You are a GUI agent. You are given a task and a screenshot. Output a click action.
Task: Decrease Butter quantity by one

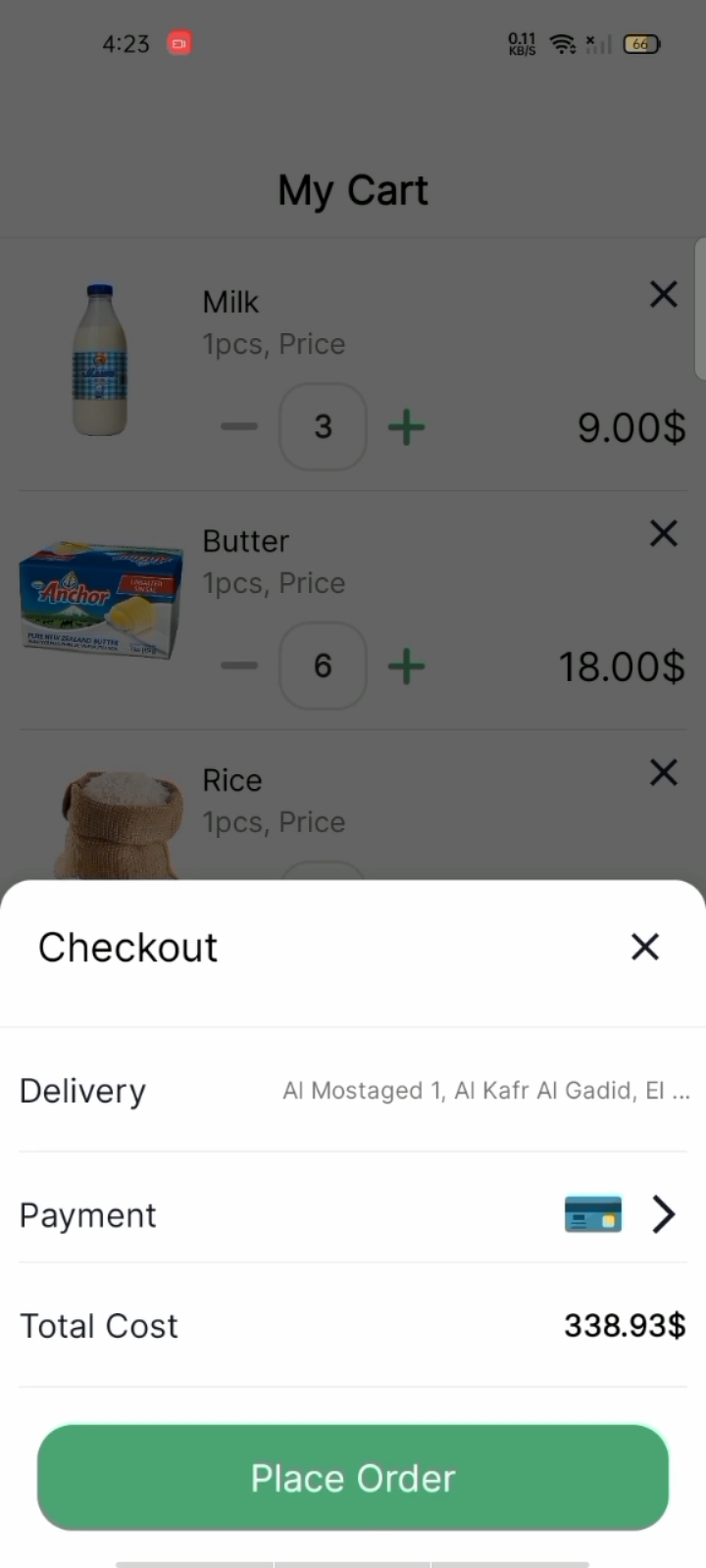239,665
